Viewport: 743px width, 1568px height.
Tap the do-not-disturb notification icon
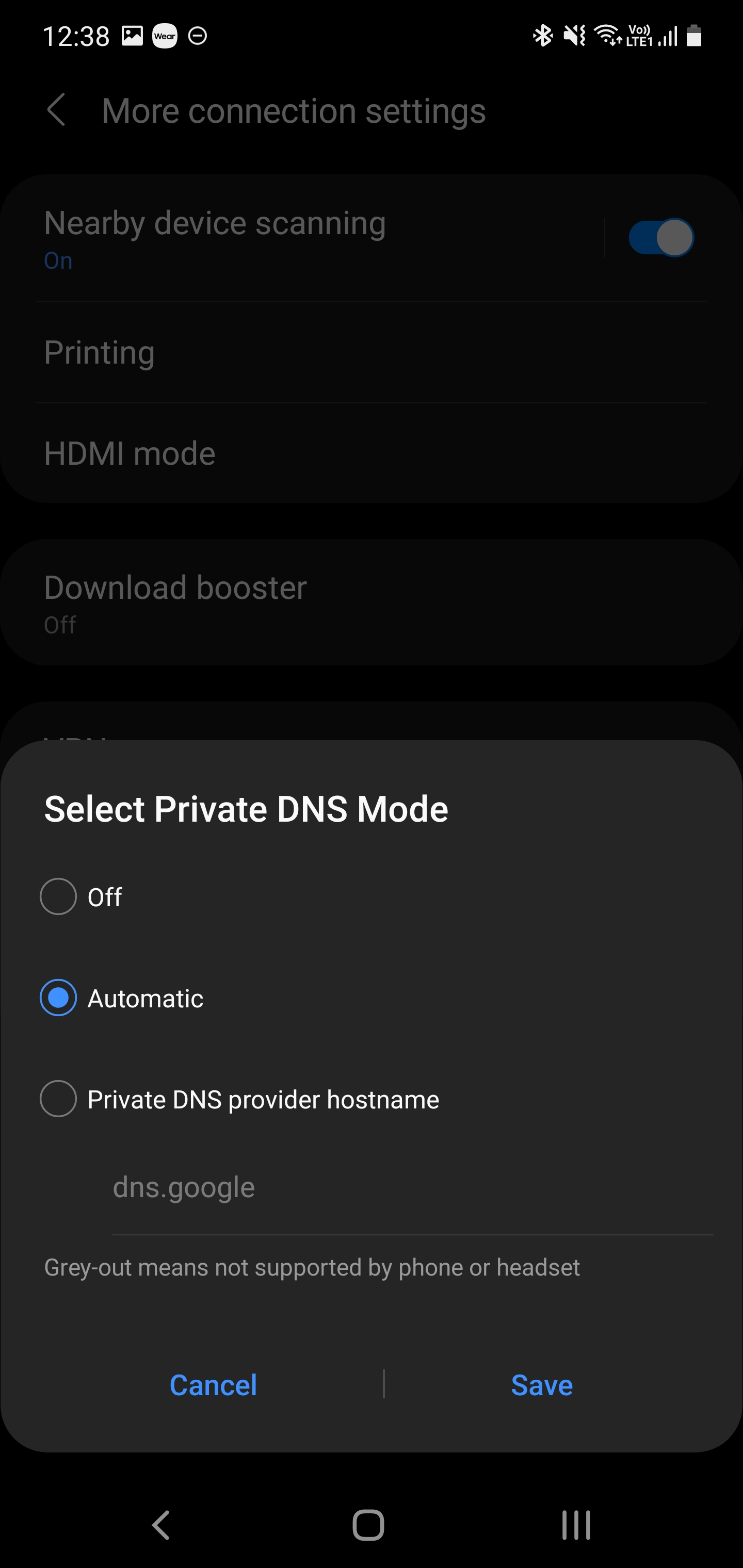(x=197, y=37)
